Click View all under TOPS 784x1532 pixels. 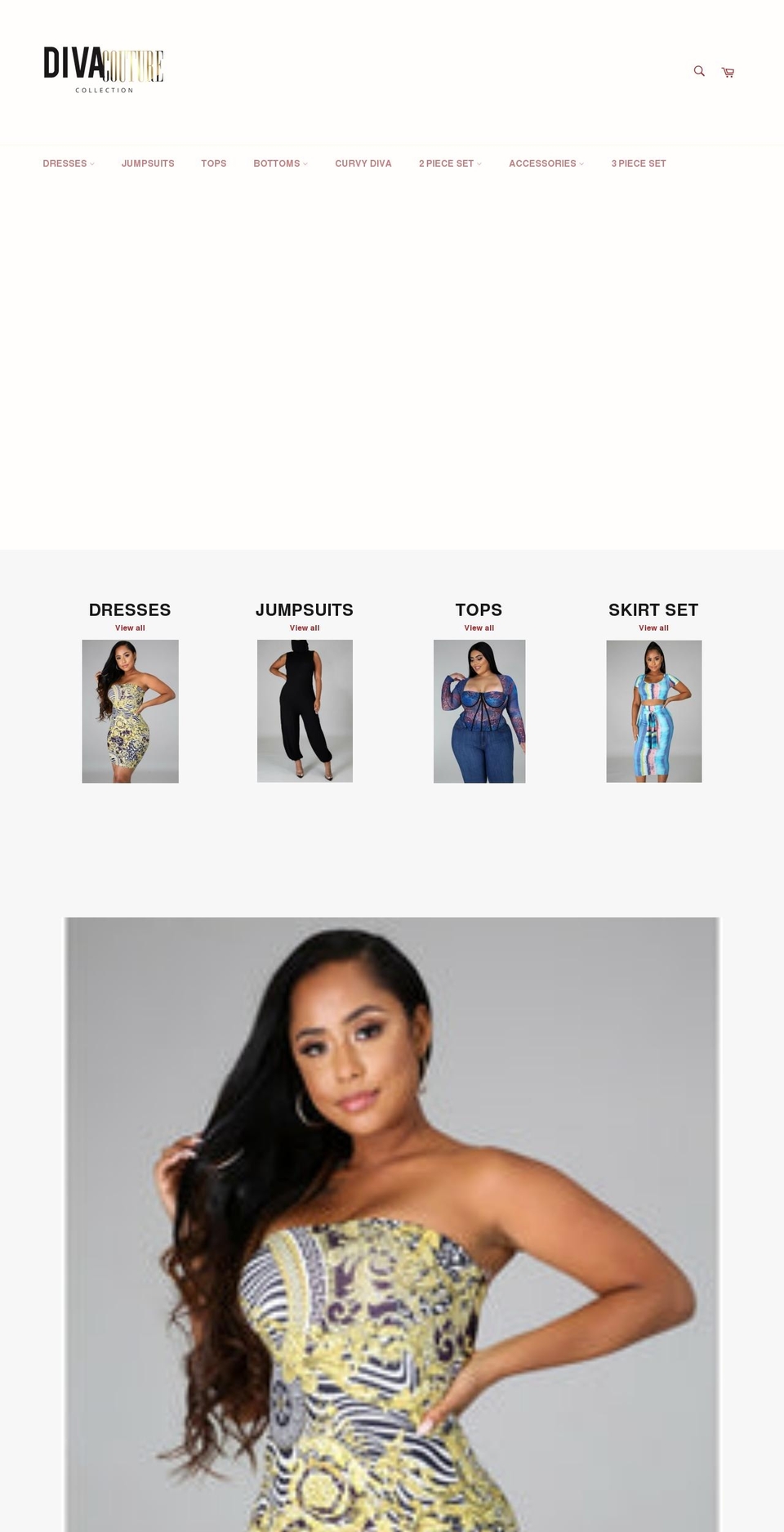click(479, 628)
